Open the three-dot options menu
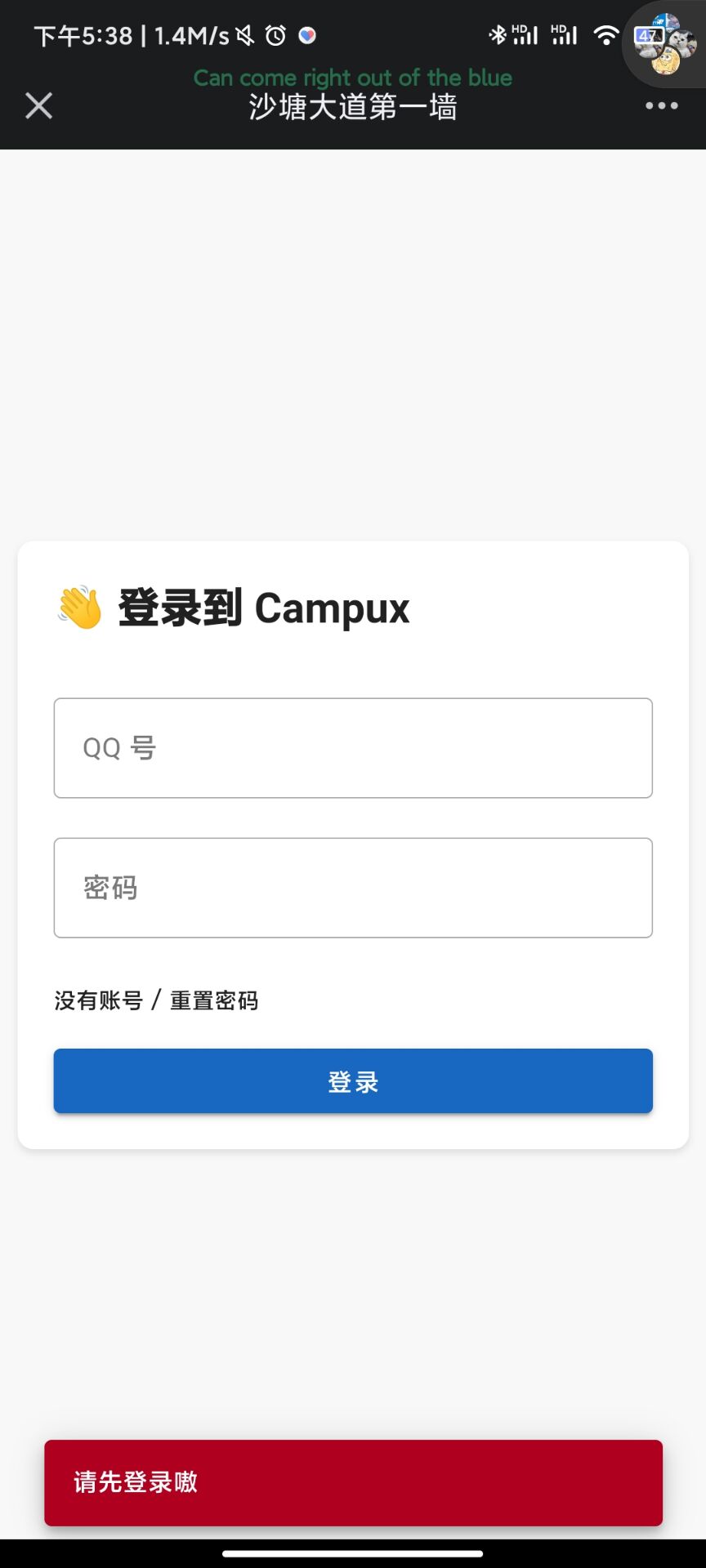This screenshot has width=706, height=1568. 660,105
